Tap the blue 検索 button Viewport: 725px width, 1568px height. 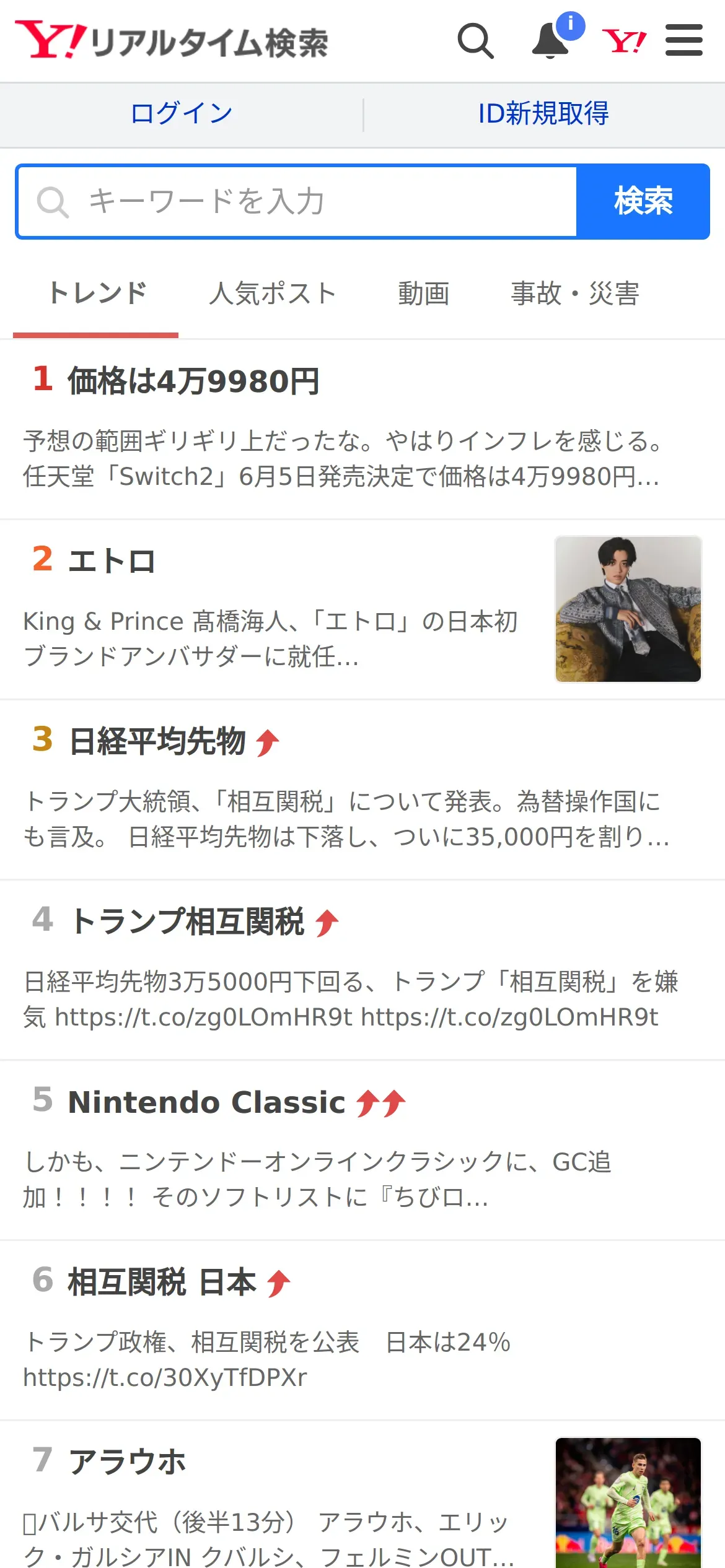click(643, 202)
